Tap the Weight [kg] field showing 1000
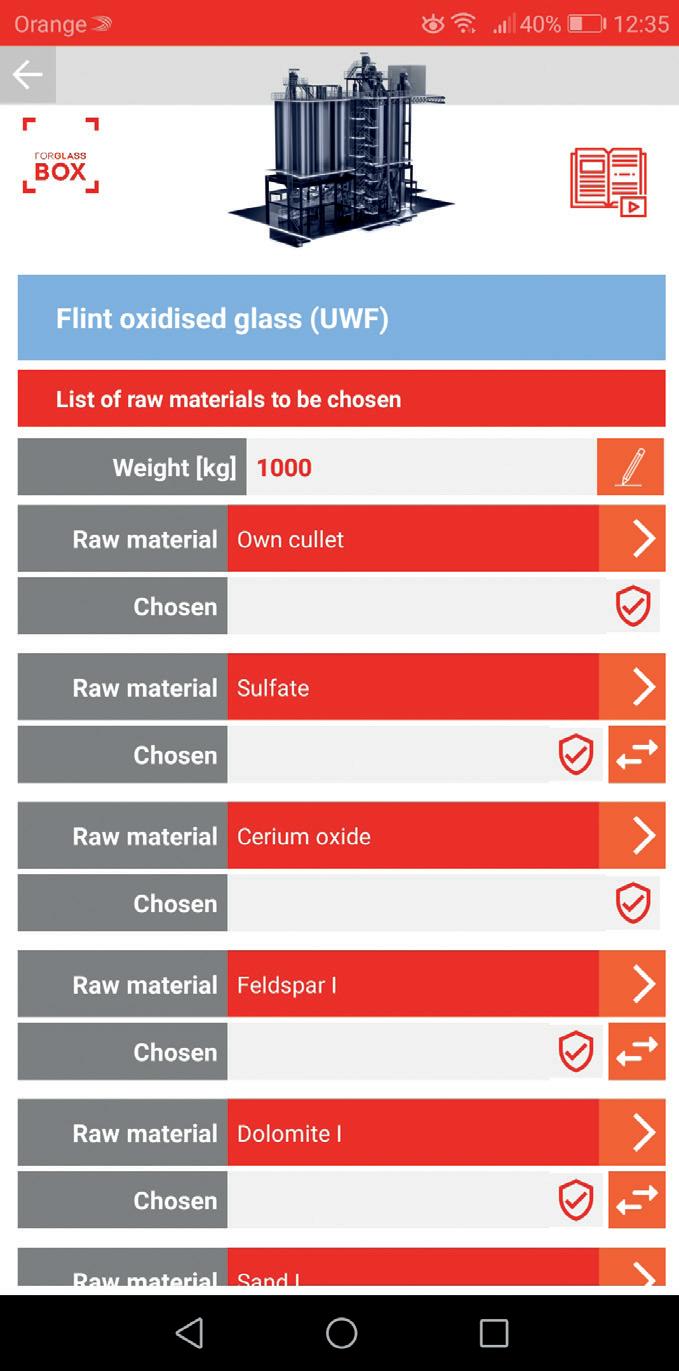 420,467
